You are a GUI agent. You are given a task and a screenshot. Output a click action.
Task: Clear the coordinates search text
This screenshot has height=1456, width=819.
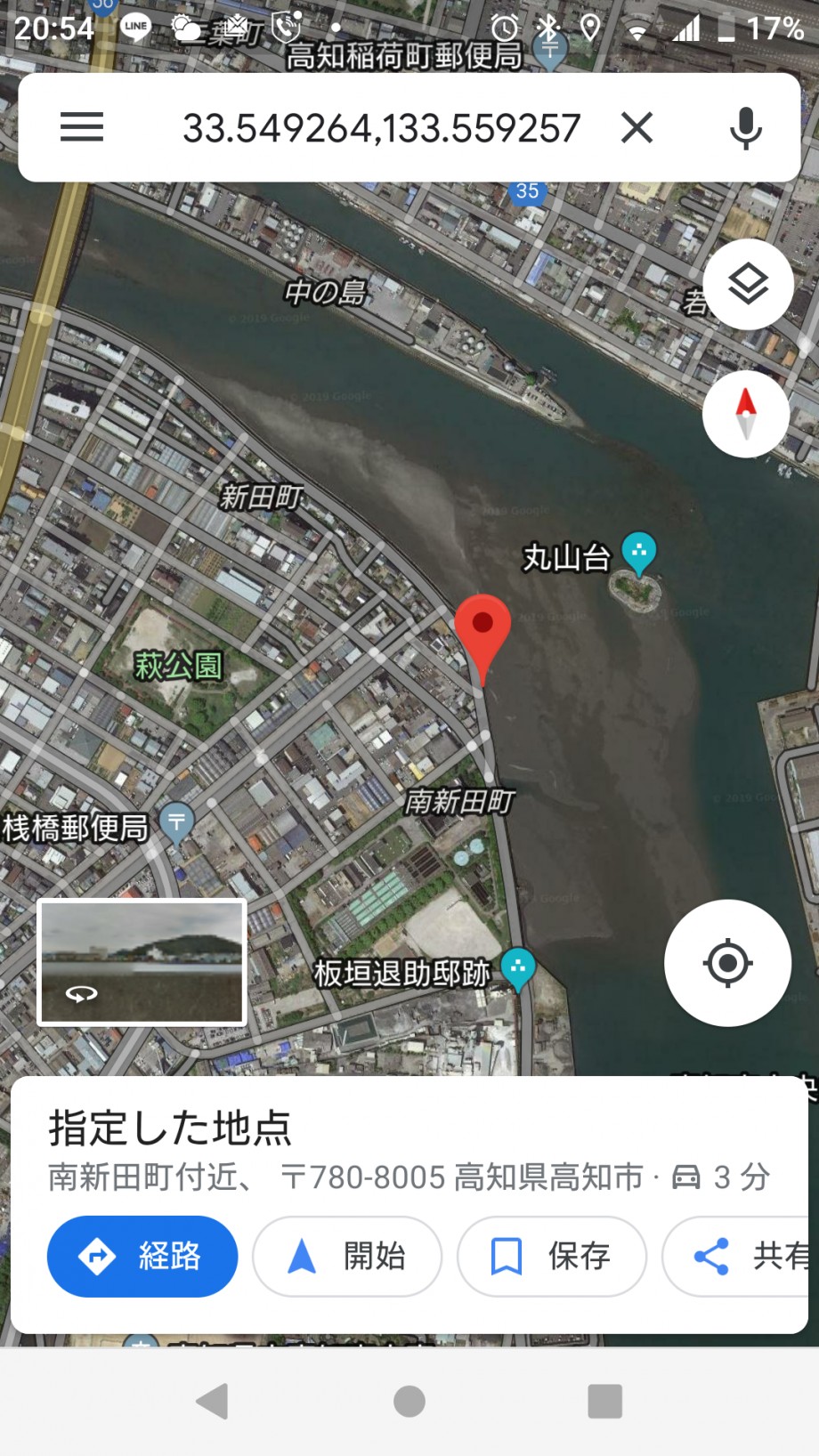[x=637, y=127]
